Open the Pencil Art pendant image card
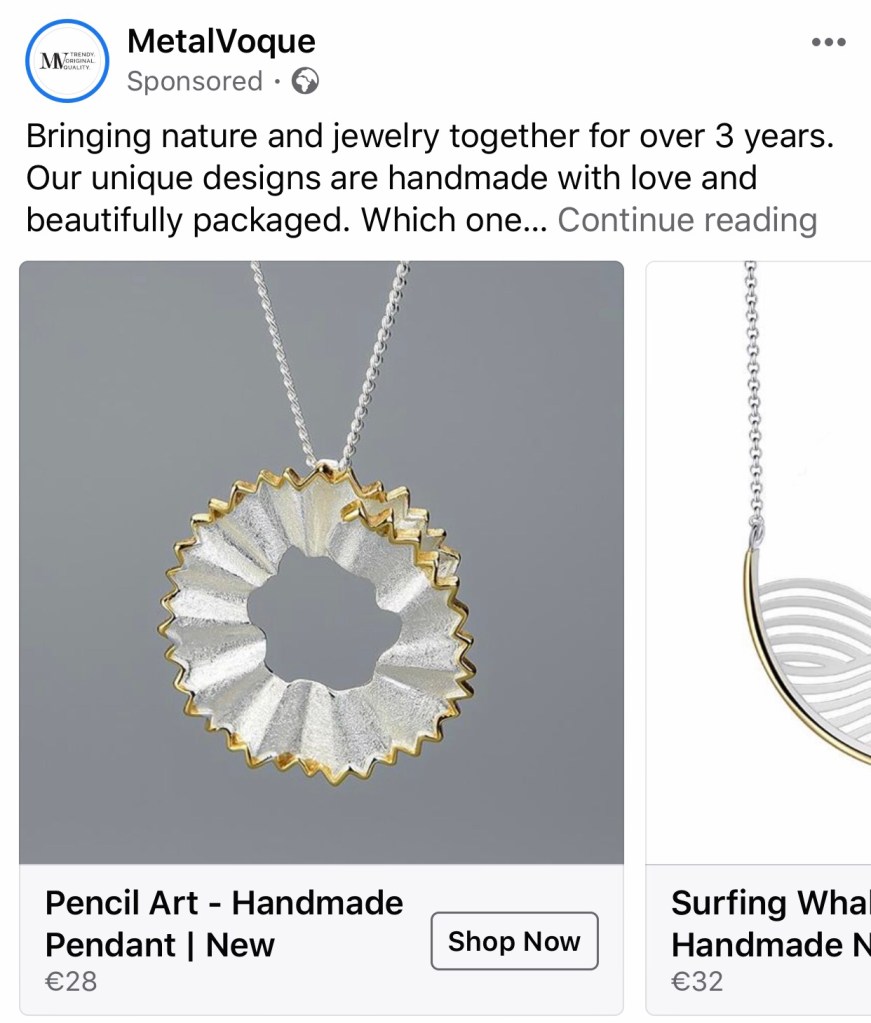 [x=321, y=561]
